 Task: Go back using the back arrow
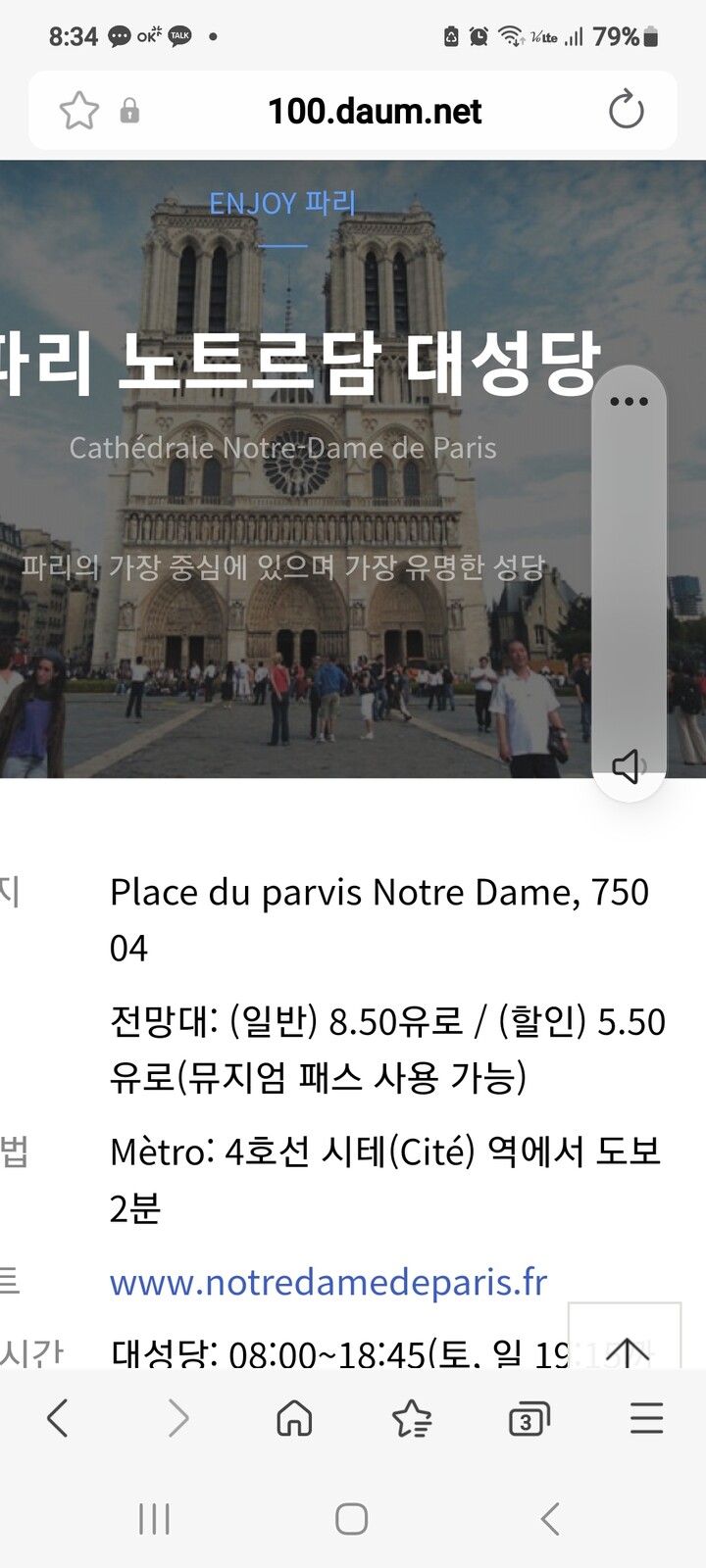[x=59, y=1417]
